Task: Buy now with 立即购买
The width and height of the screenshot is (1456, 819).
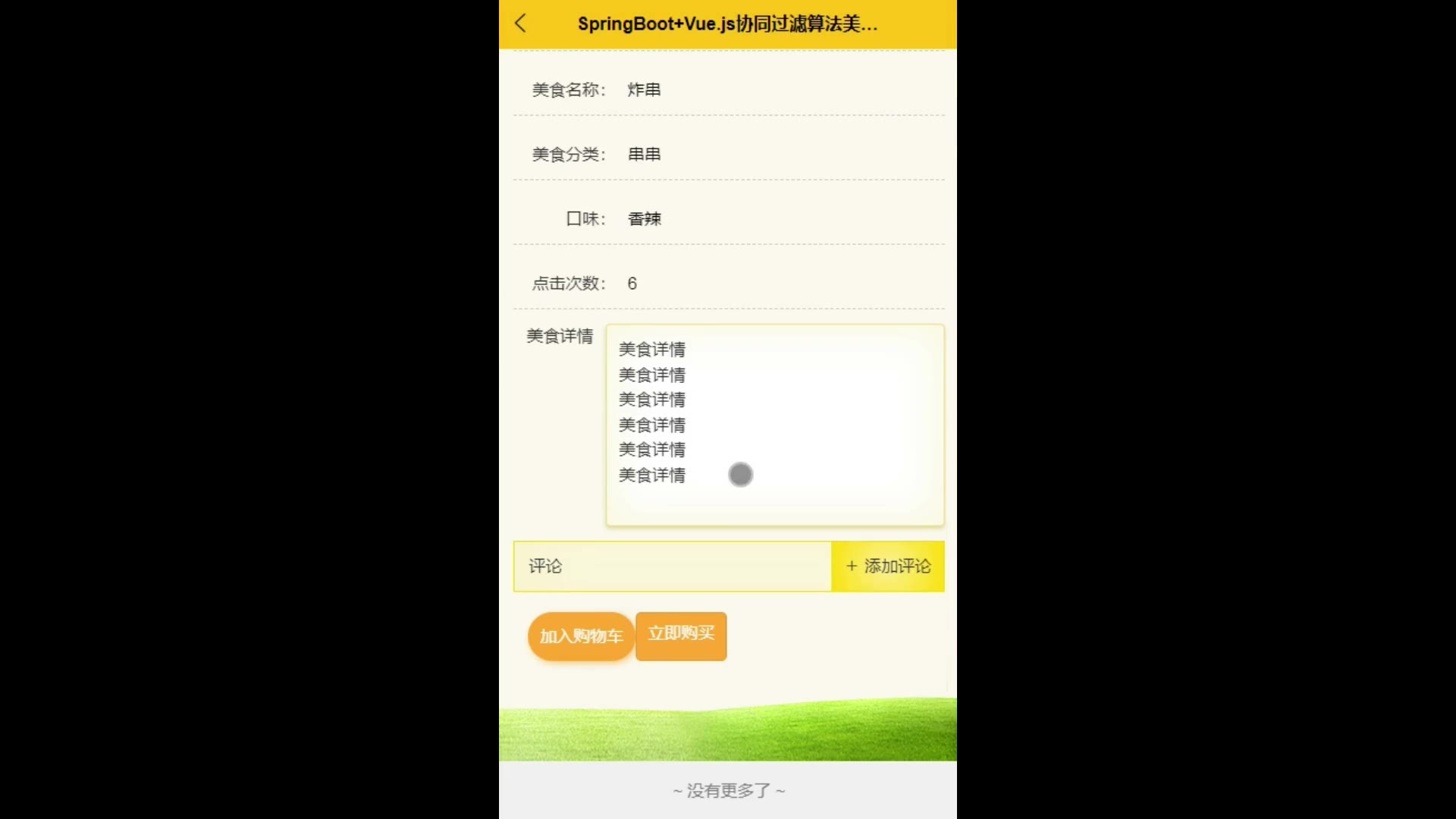Action: click(x=681, y=635)
